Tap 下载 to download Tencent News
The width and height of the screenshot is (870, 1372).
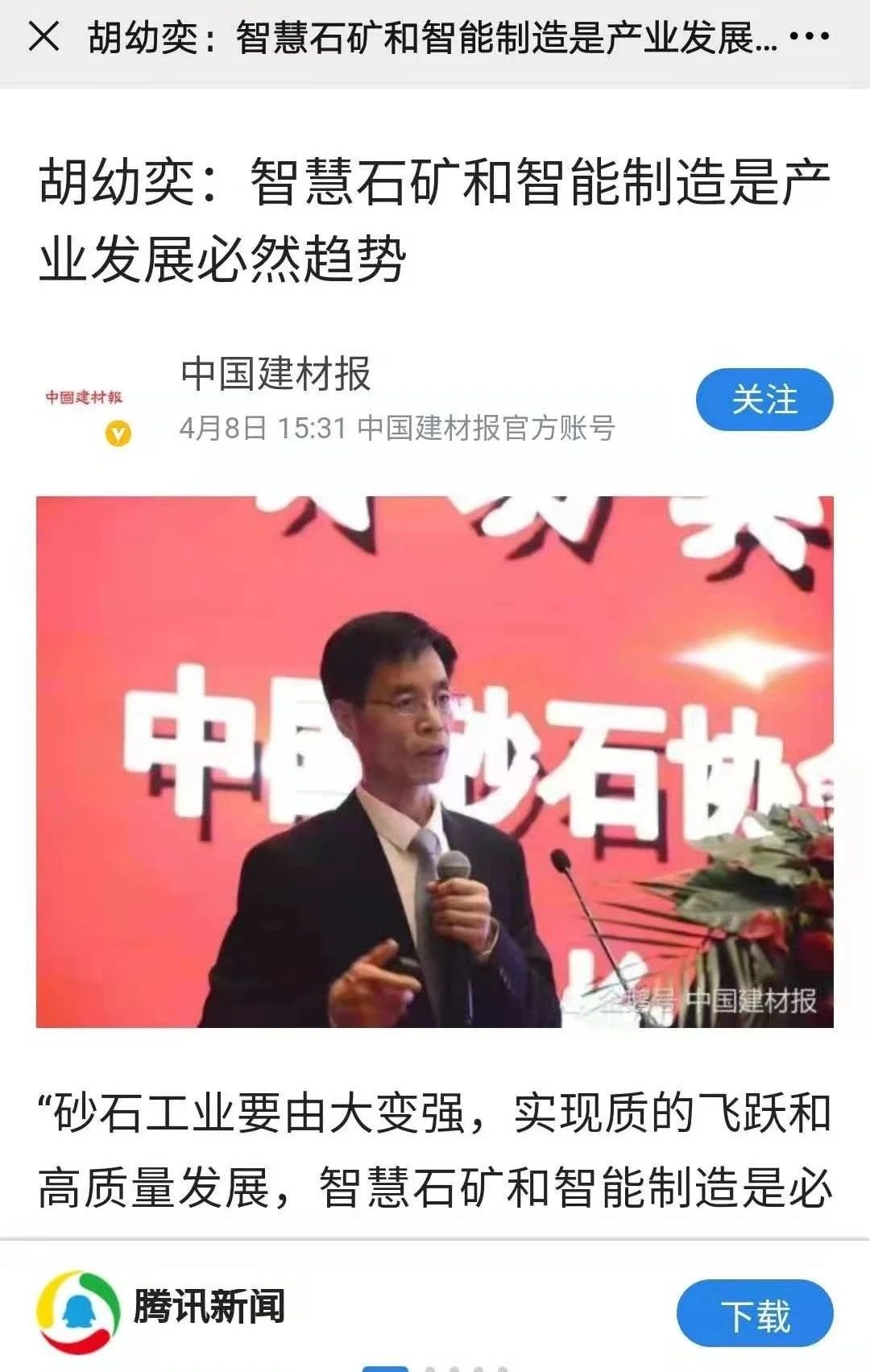(x=754, y=1316)
